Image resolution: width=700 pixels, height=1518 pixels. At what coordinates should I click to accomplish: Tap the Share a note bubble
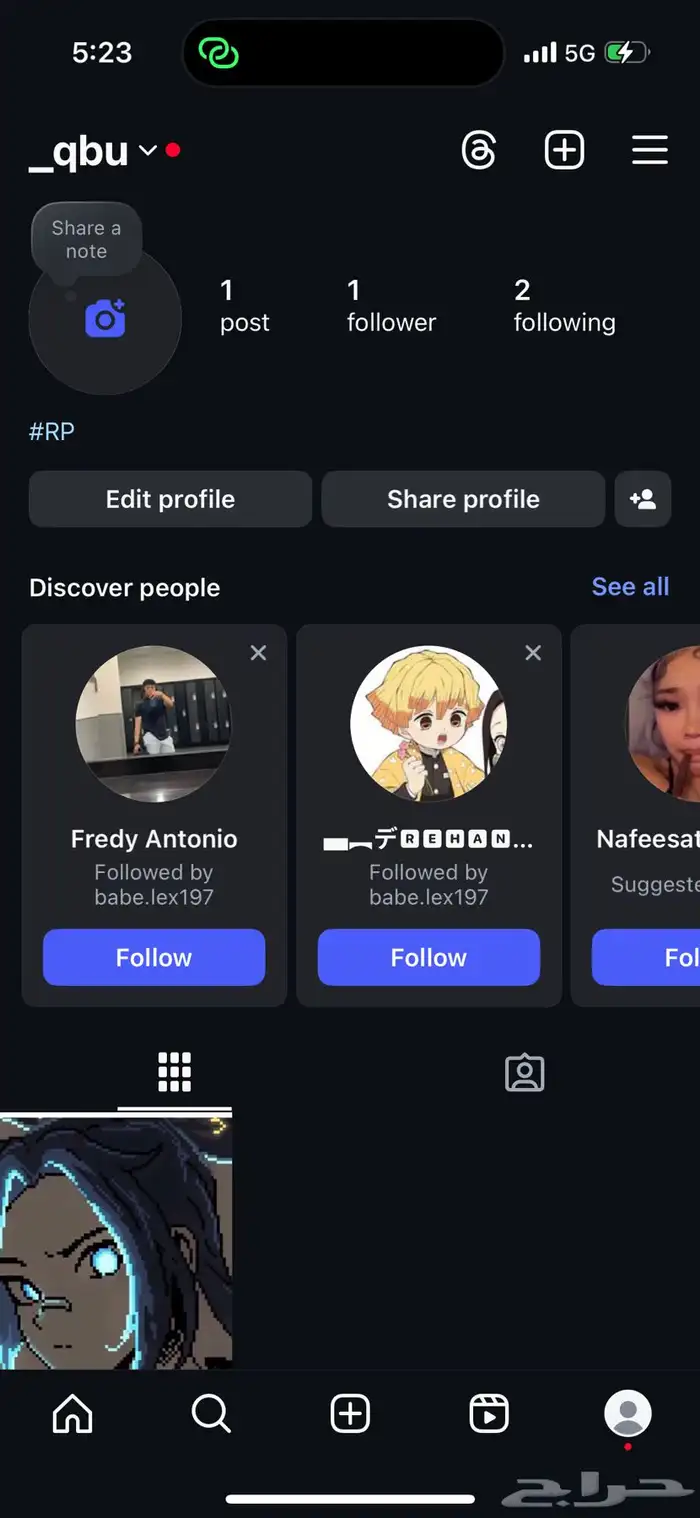pos(86,240)
